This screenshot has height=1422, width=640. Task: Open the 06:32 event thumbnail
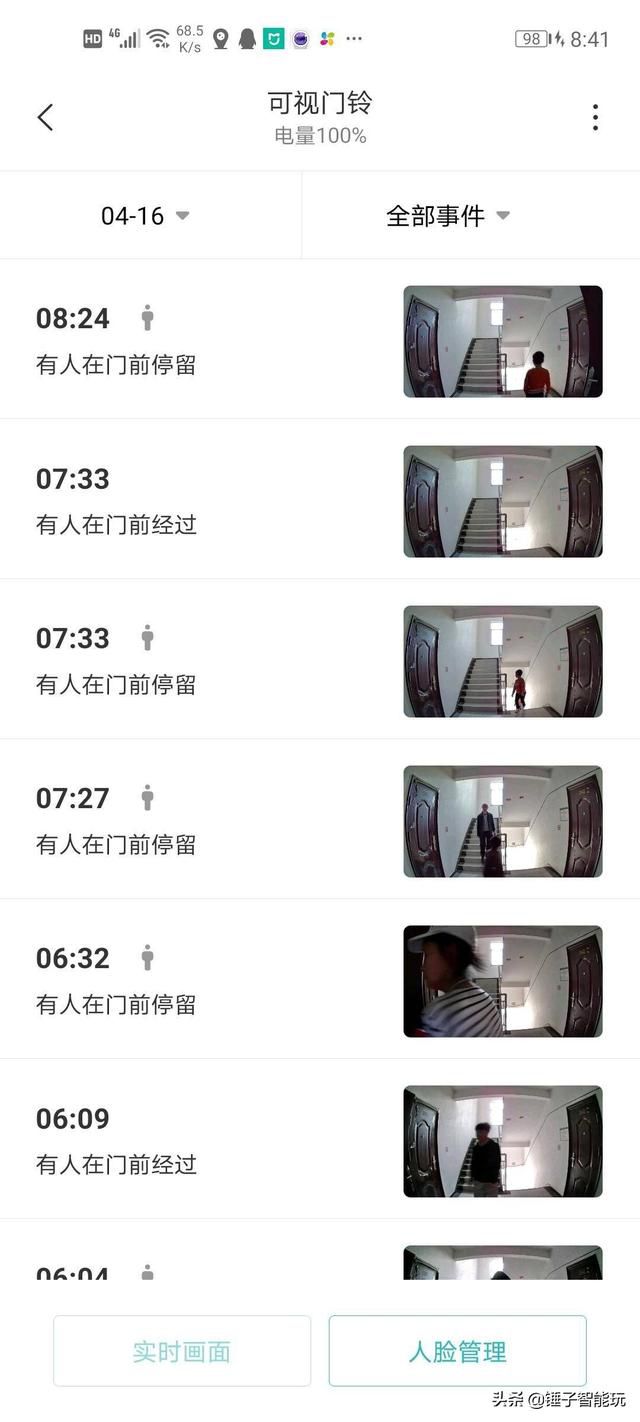coord(502,981)
